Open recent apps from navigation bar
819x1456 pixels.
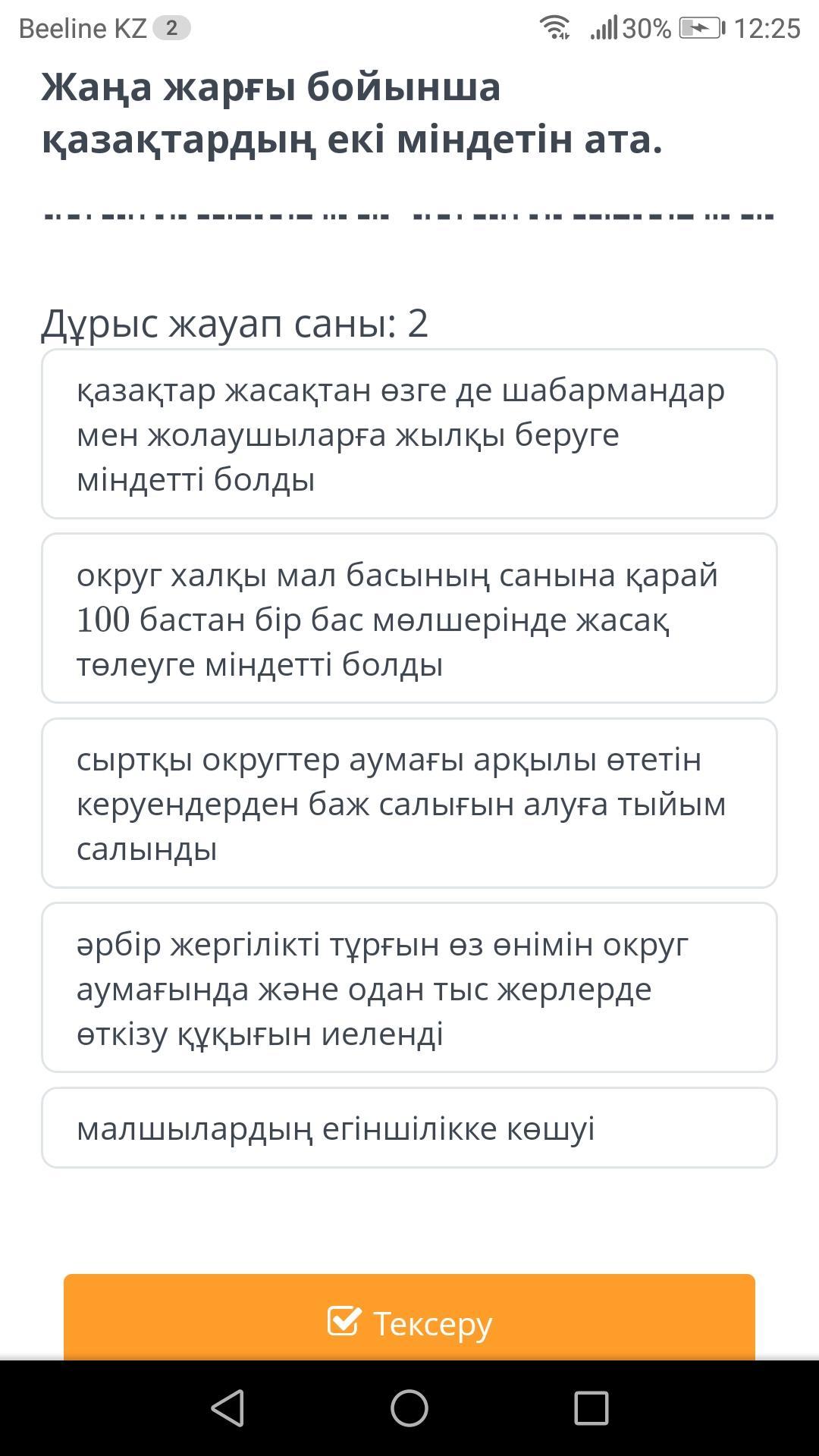[591, 1408]
